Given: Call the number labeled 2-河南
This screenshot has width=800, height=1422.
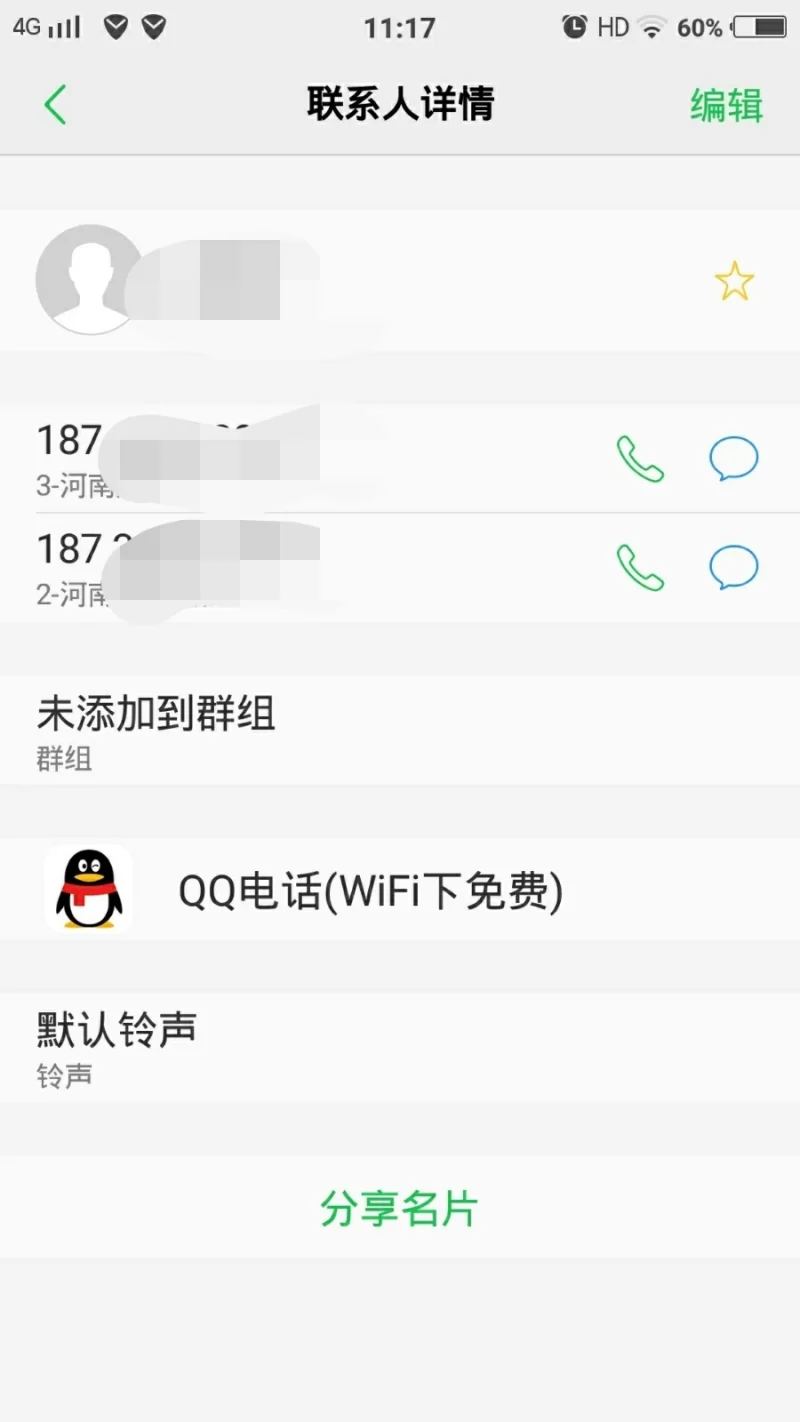Looking at the screenshot, I should click(640, 567).
